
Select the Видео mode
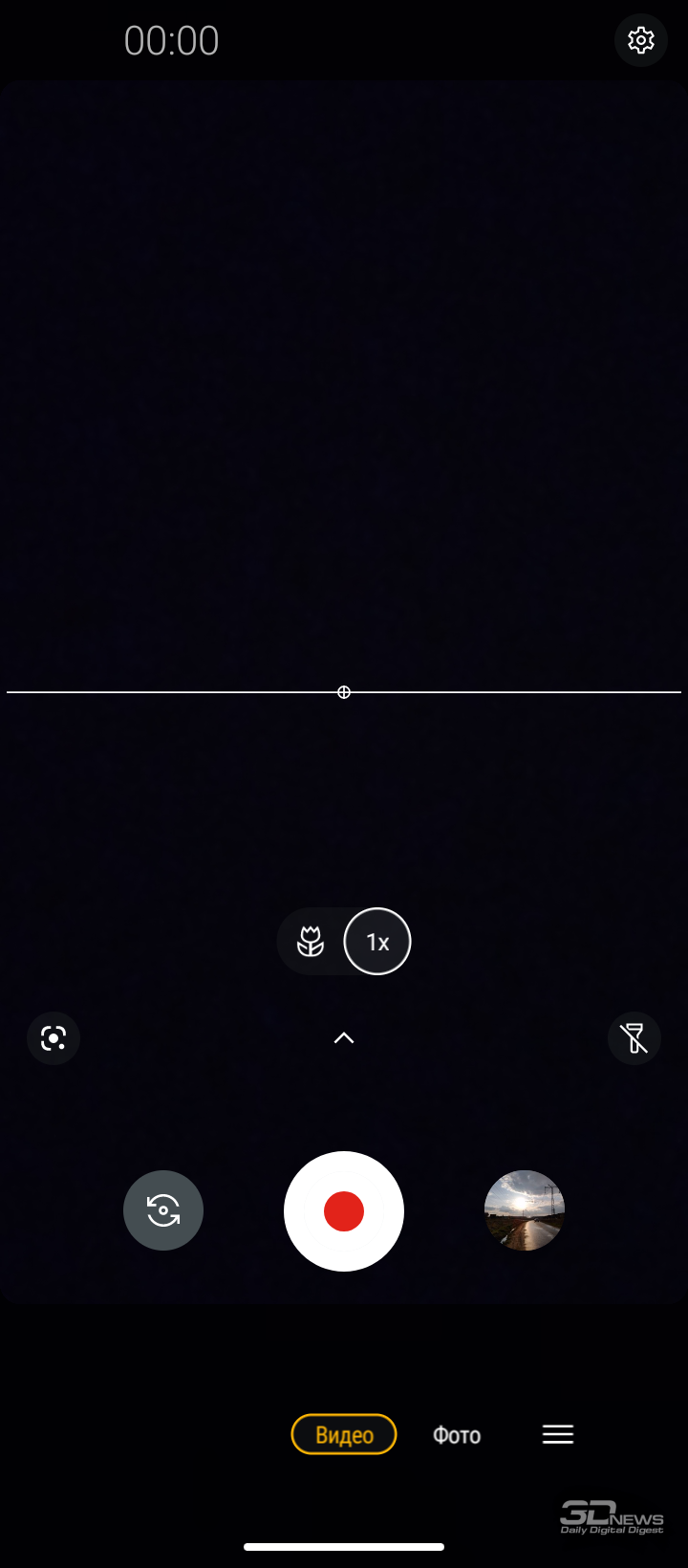coord(344,1434)
